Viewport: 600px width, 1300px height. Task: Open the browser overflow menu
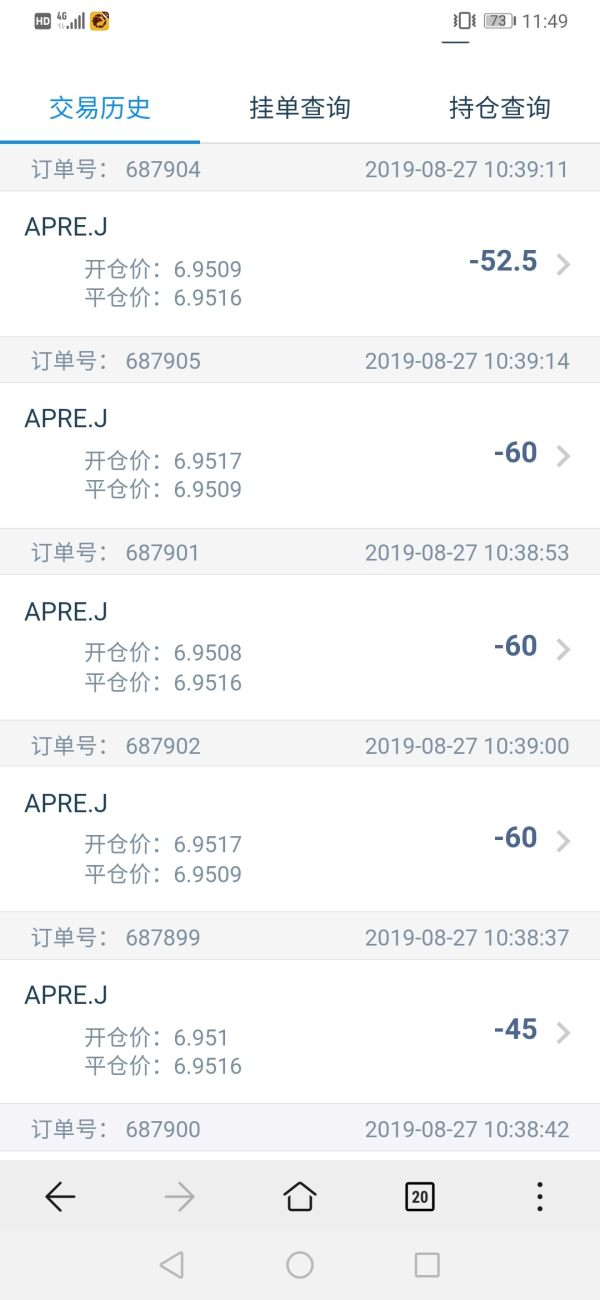539,1196
